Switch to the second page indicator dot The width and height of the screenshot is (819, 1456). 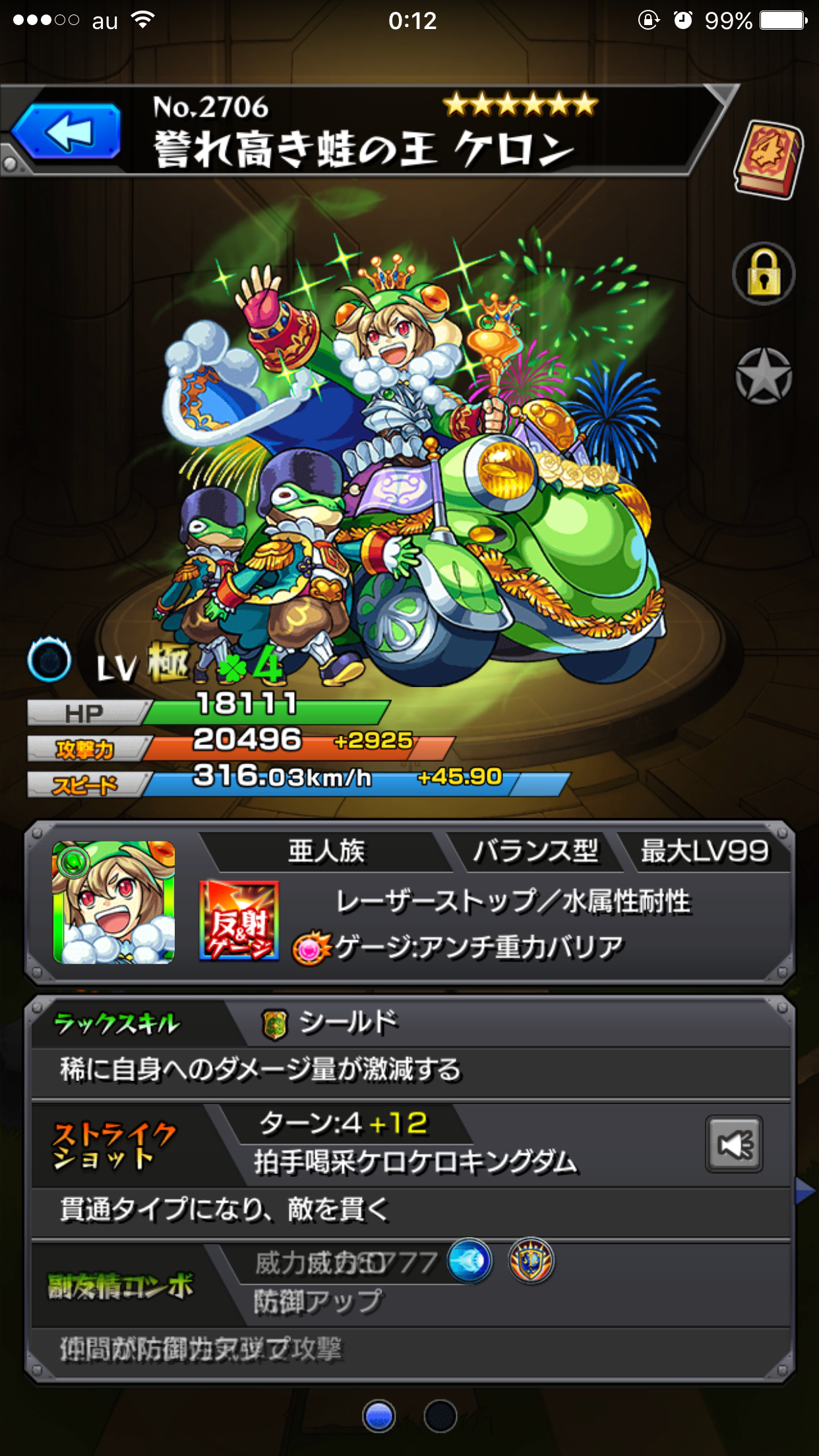[440, 1416]
